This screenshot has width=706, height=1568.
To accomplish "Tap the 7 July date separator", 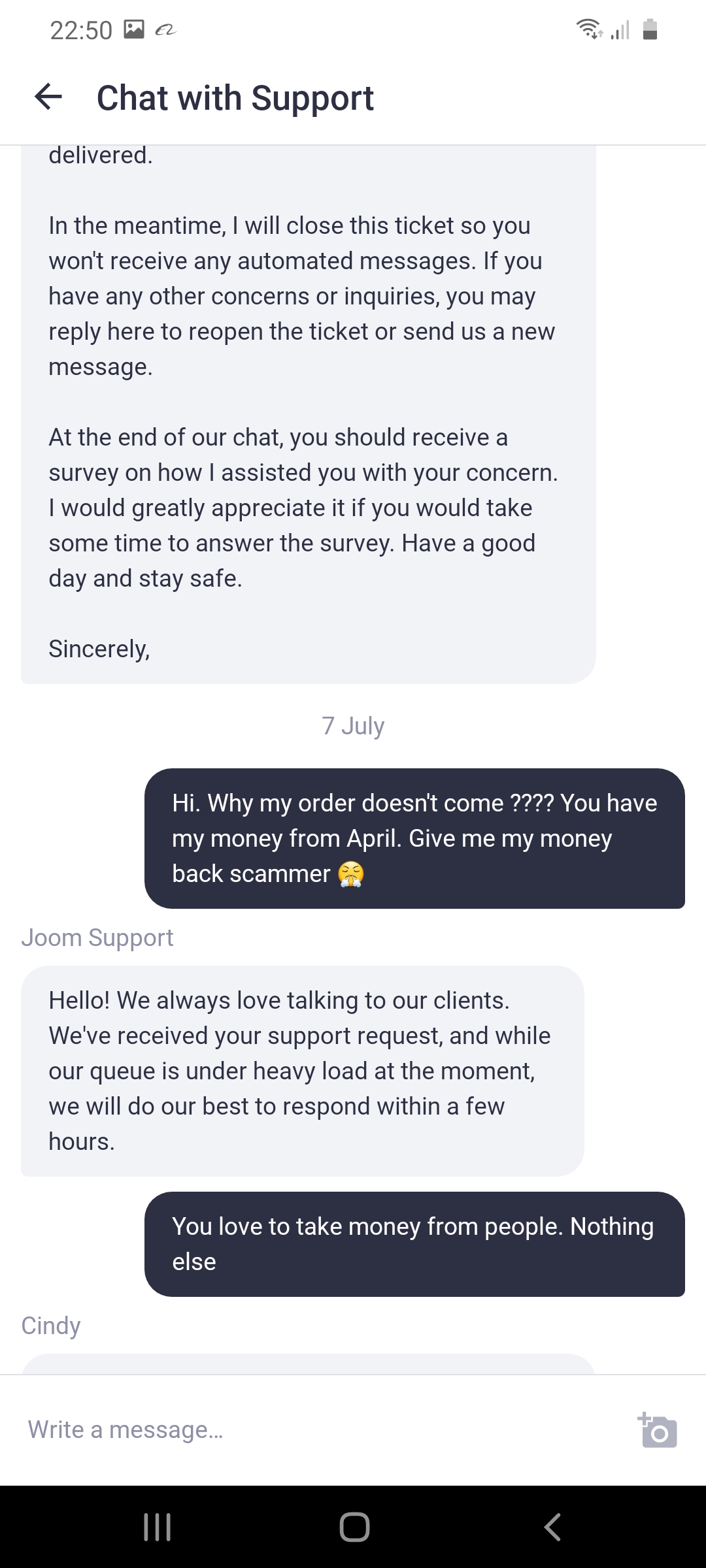I will [x=353, y=725].
